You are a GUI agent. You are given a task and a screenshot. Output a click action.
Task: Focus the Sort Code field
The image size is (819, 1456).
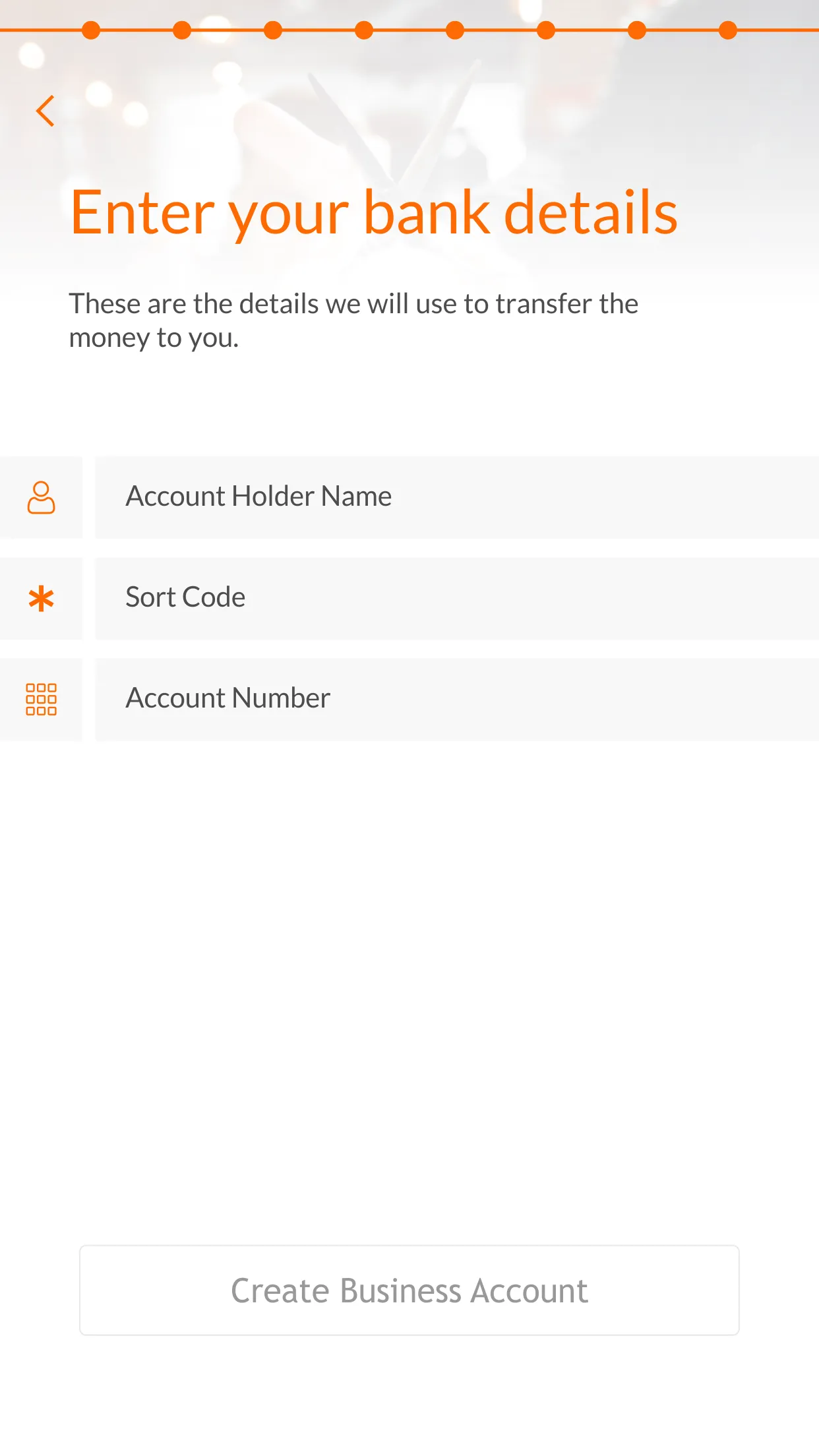pos(457,598)
